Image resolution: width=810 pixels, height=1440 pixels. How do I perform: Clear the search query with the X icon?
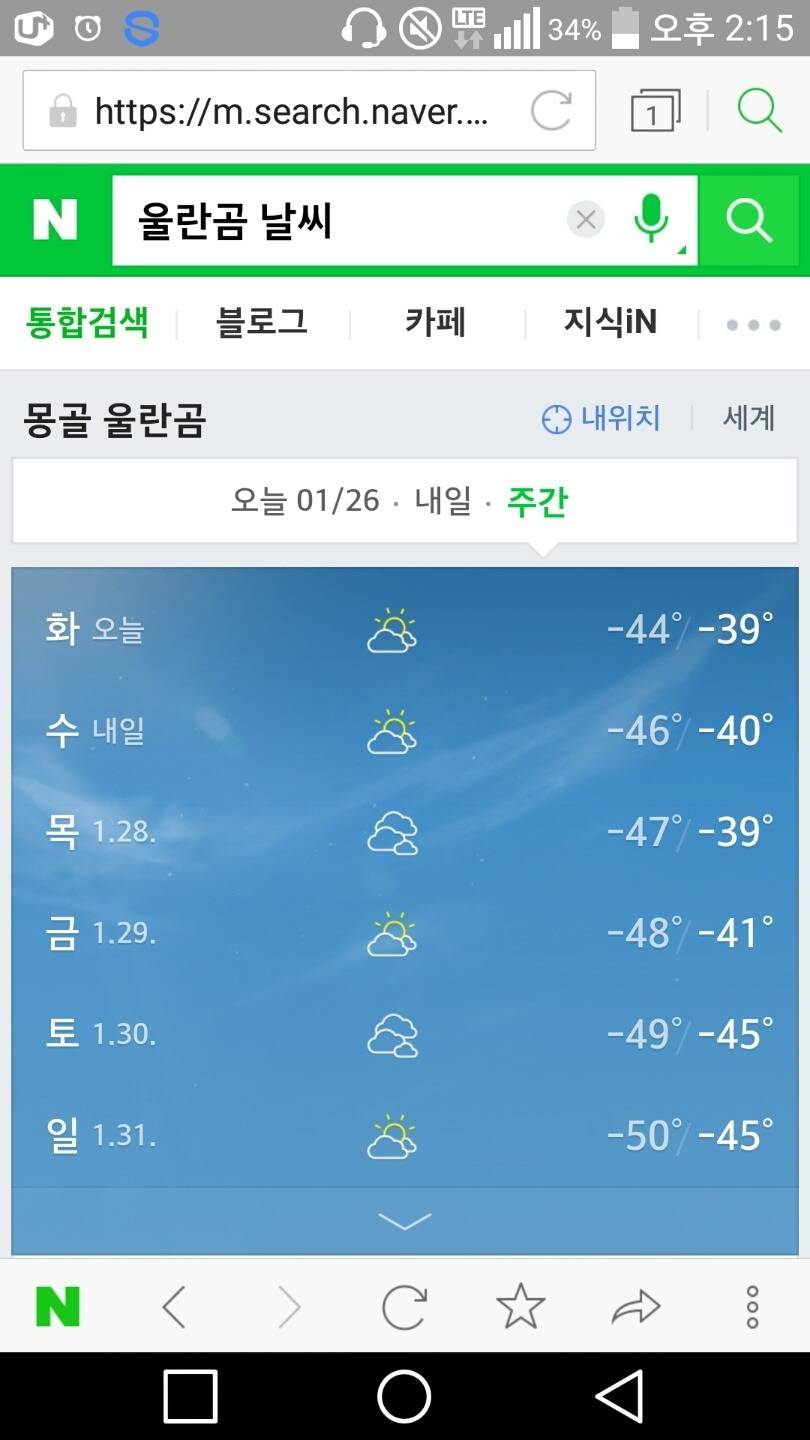(586, 219)
